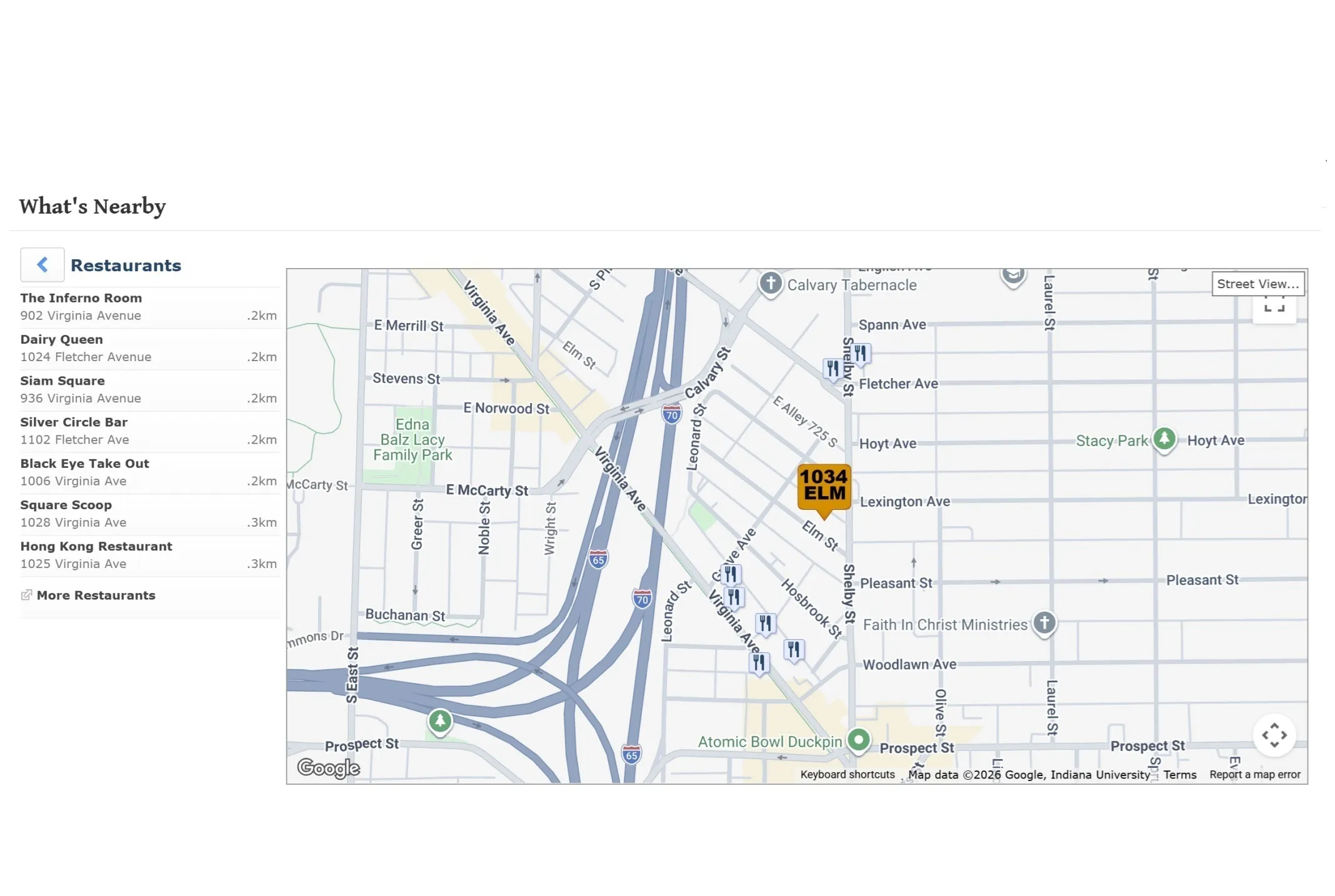Select Silver Circle Bar entry
The height and width of the screenshot is (896, 1335).
click(x=74, y=422)
